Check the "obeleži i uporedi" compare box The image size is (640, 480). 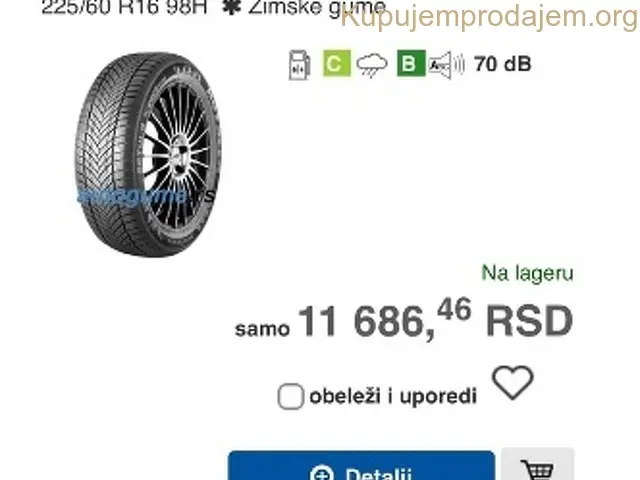pyautogui.click(x=290, y=397)
